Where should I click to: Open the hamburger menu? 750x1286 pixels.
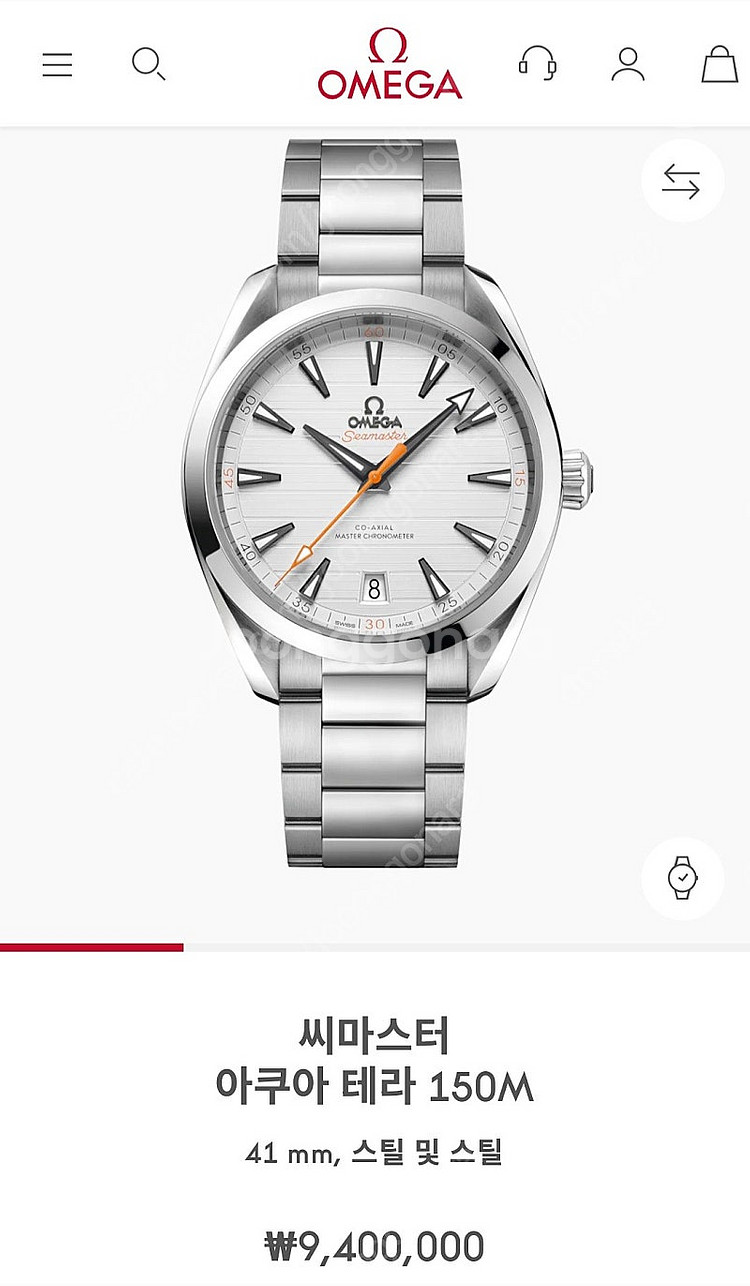pyautogui.click(x=57, y=64)
